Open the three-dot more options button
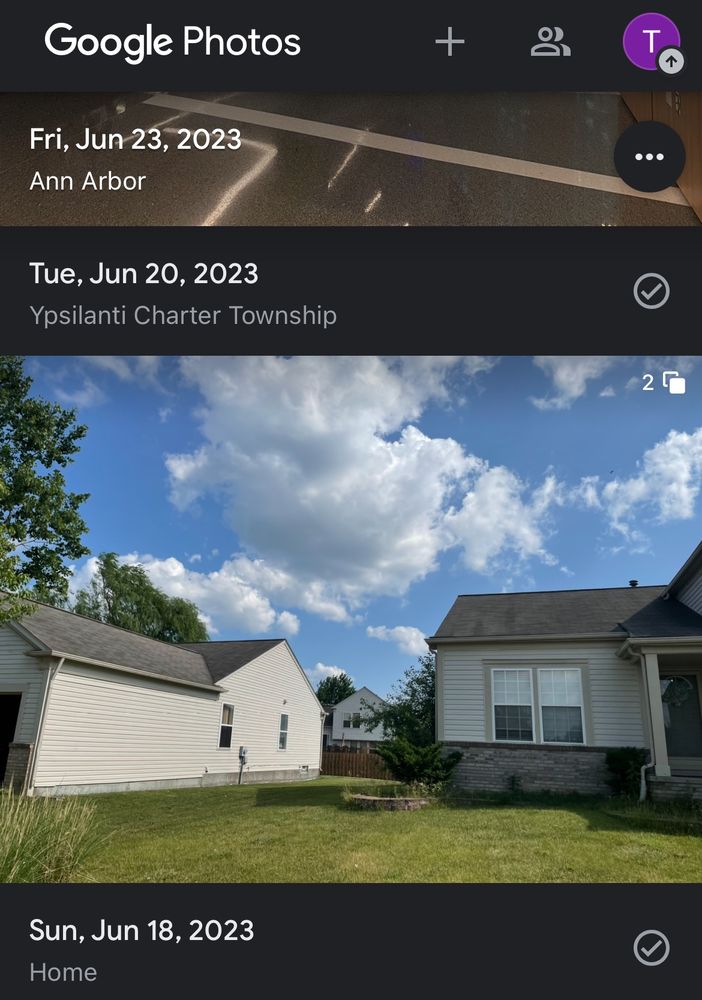The height and width of the screenshot is (1000, 702). click(649, 157)
